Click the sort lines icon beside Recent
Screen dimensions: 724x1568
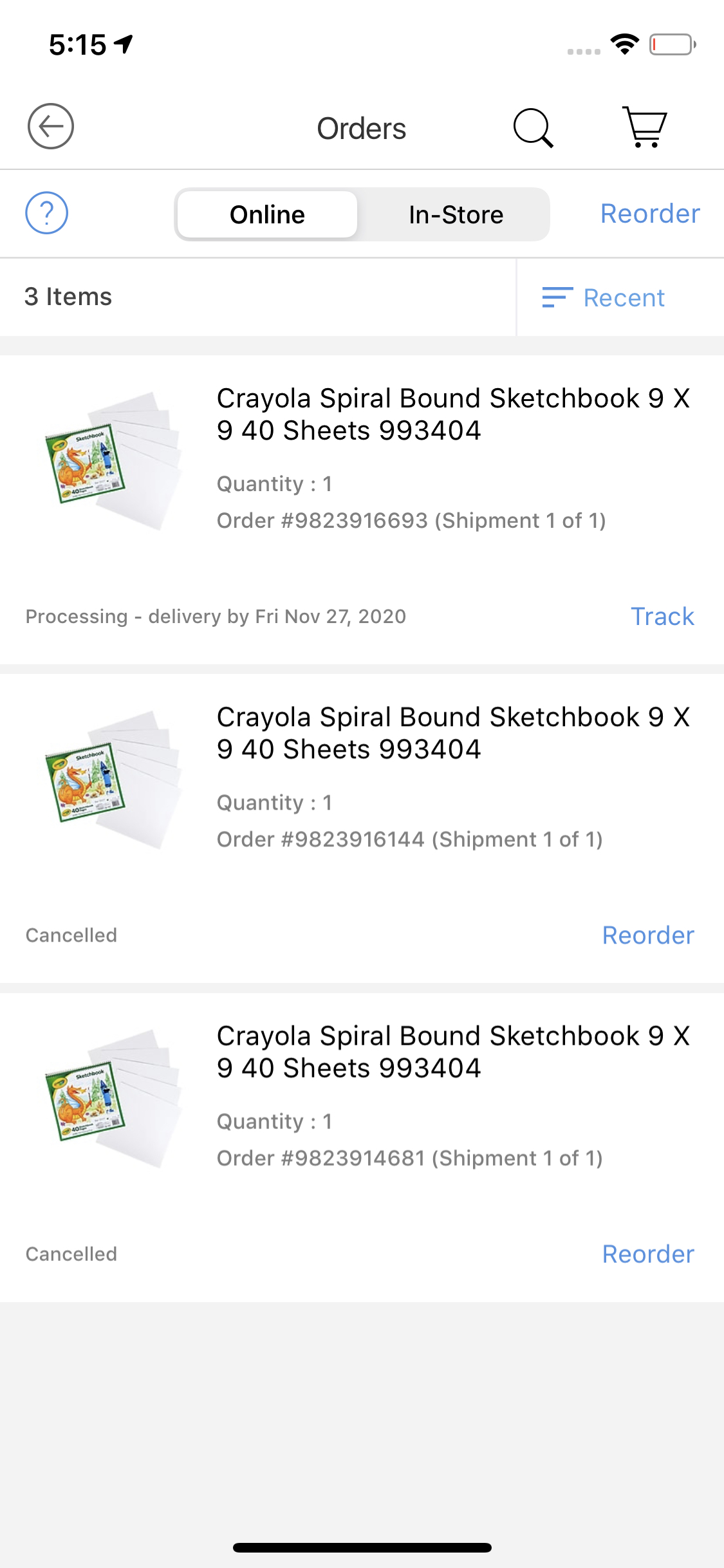tap(557, 297)
